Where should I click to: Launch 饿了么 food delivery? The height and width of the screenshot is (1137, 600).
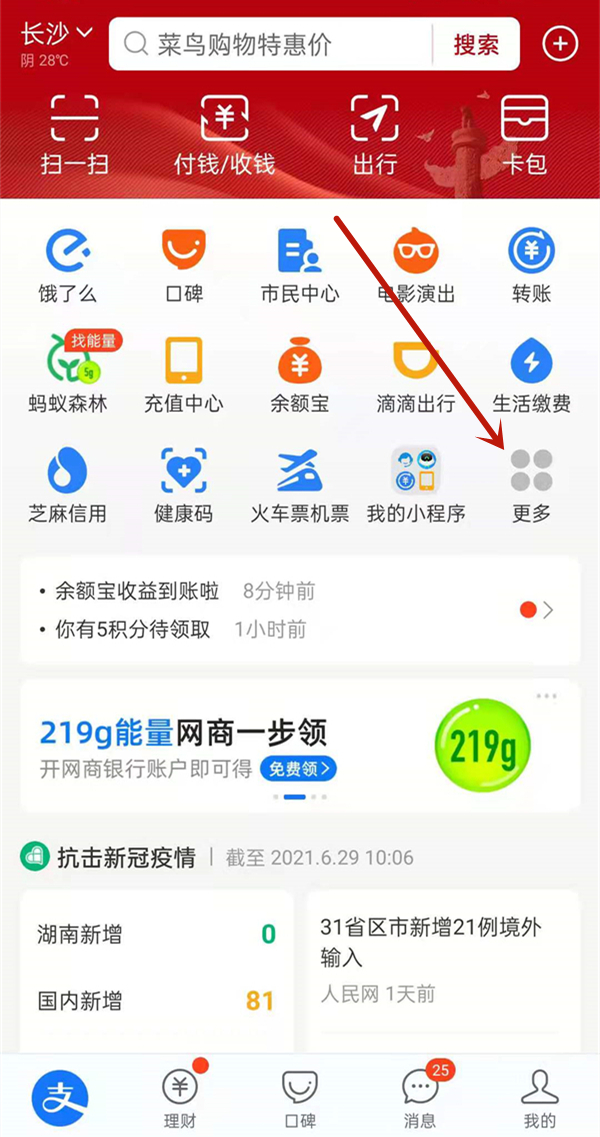click(68, 264)
